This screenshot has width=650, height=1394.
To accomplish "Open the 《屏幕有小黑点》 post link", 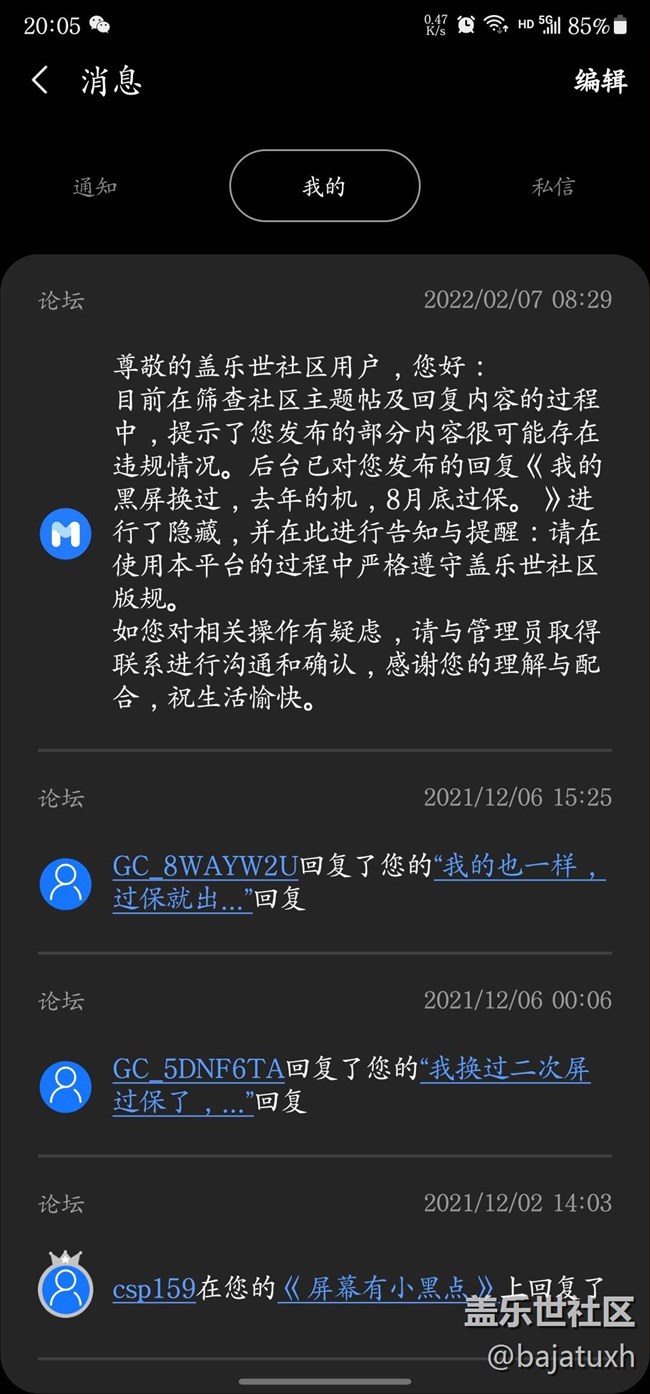I will (x=386, y=1288).
